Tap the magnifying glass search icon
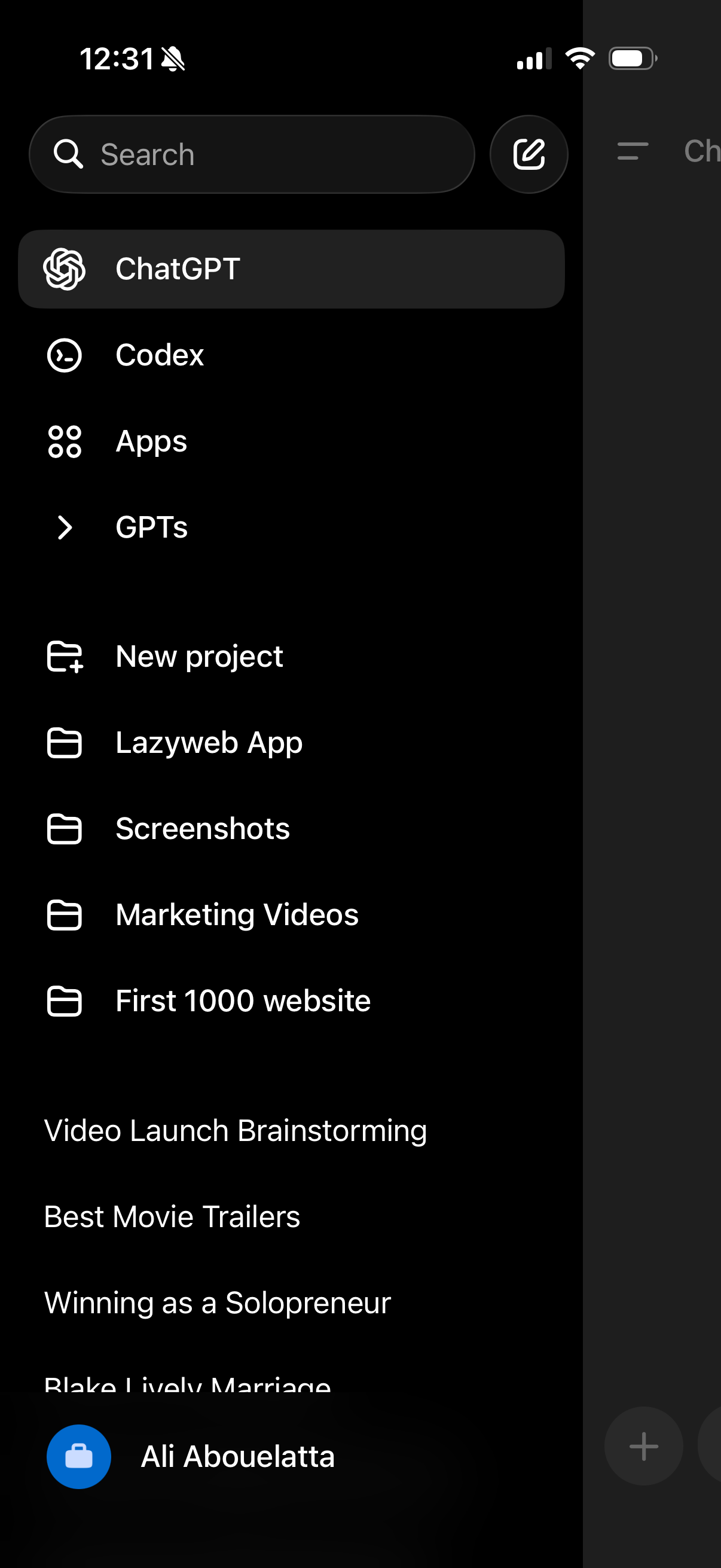 coord(69,153)
